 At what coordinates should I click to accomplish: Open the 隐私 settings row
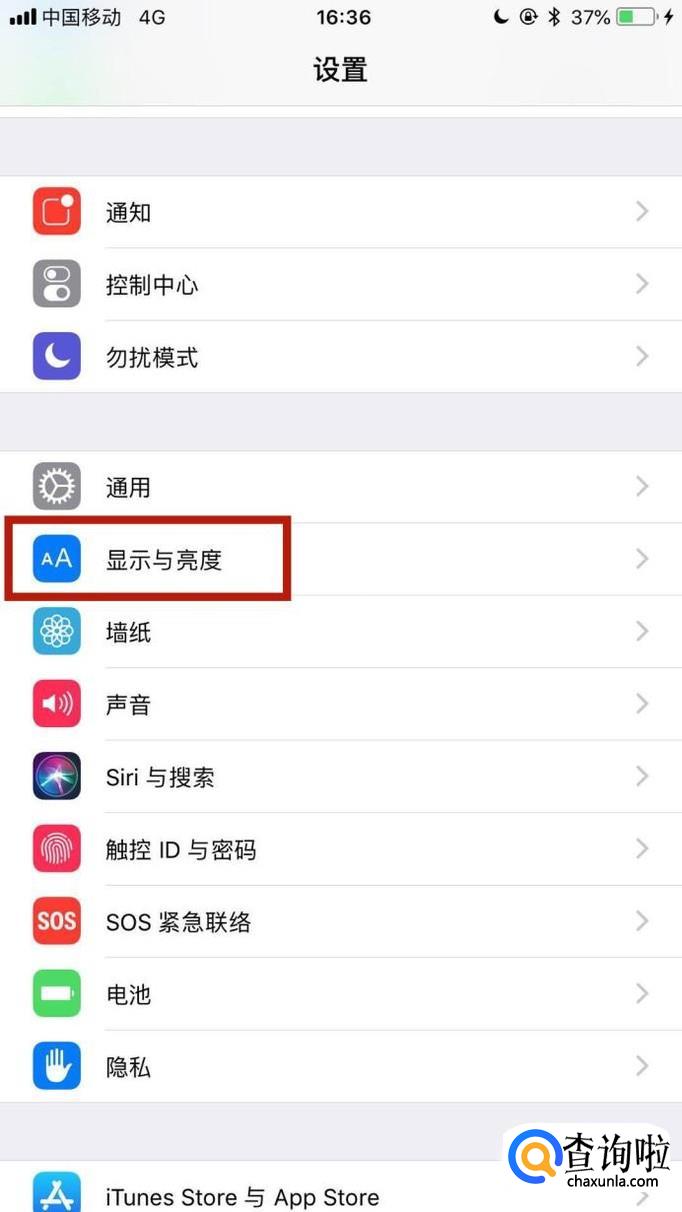click(340, 1067)
